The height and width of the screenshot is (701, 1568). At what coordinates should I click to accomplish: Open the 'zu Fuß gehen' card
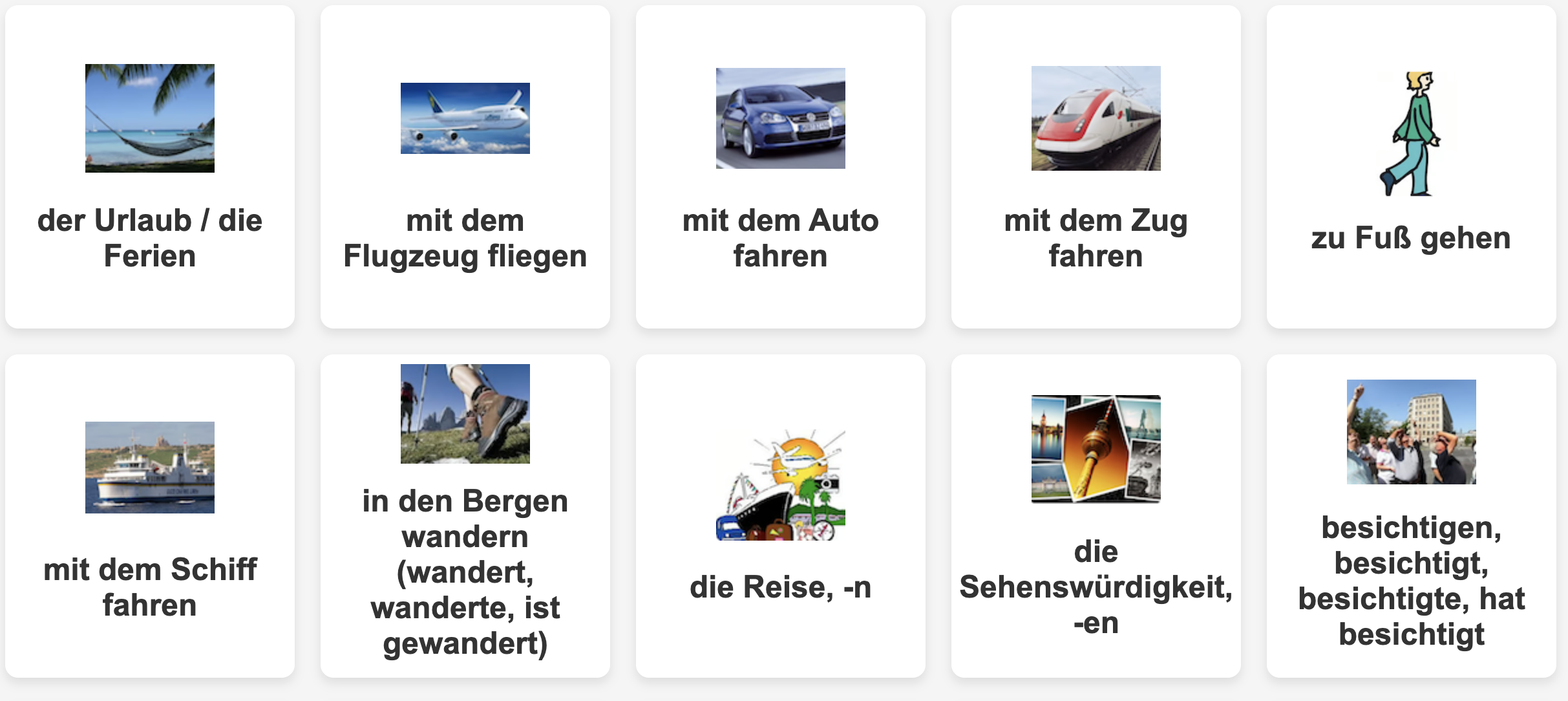click(1412, 167)
